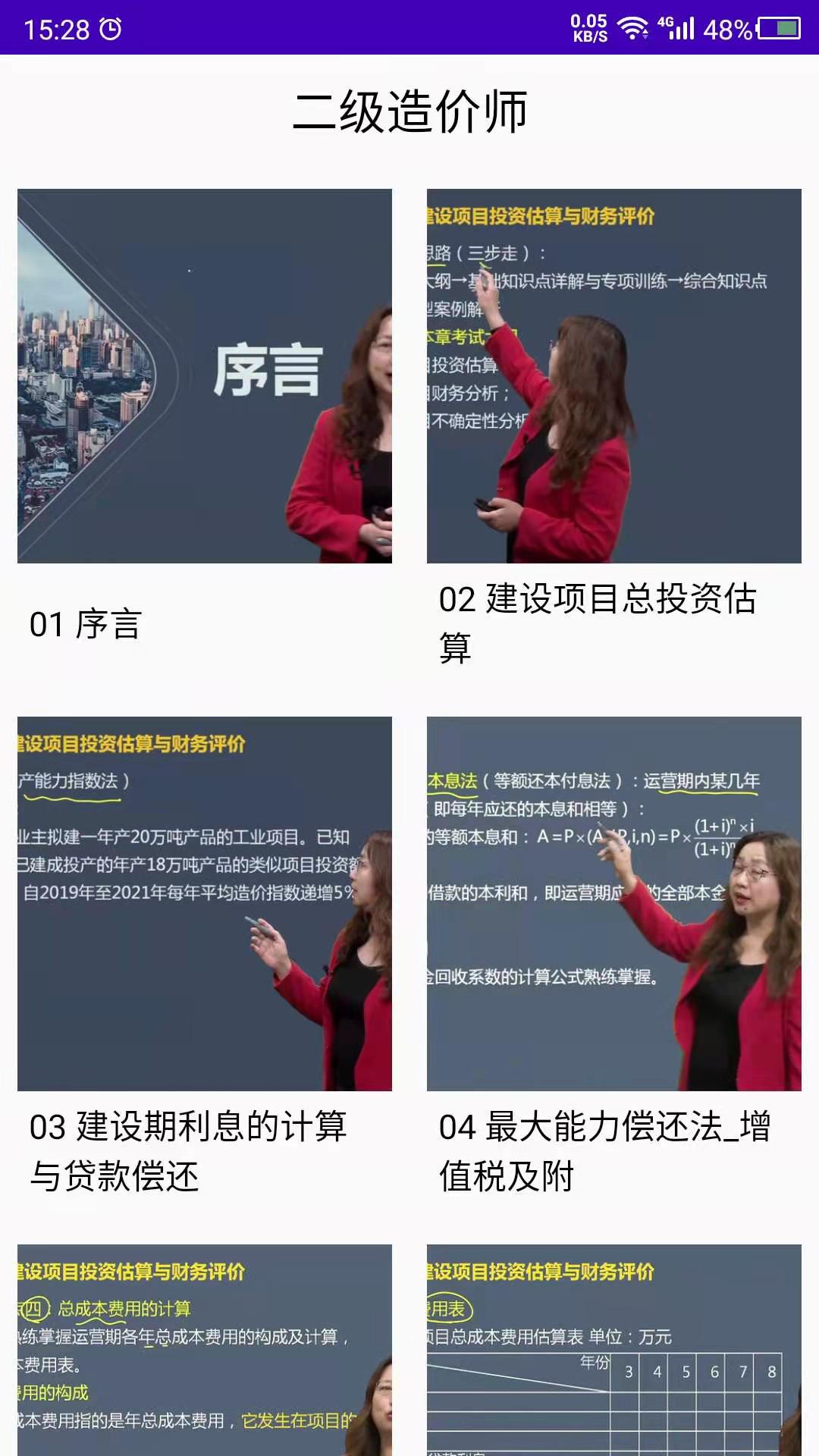Select the title 二级造价师

[x=409, y=110]
